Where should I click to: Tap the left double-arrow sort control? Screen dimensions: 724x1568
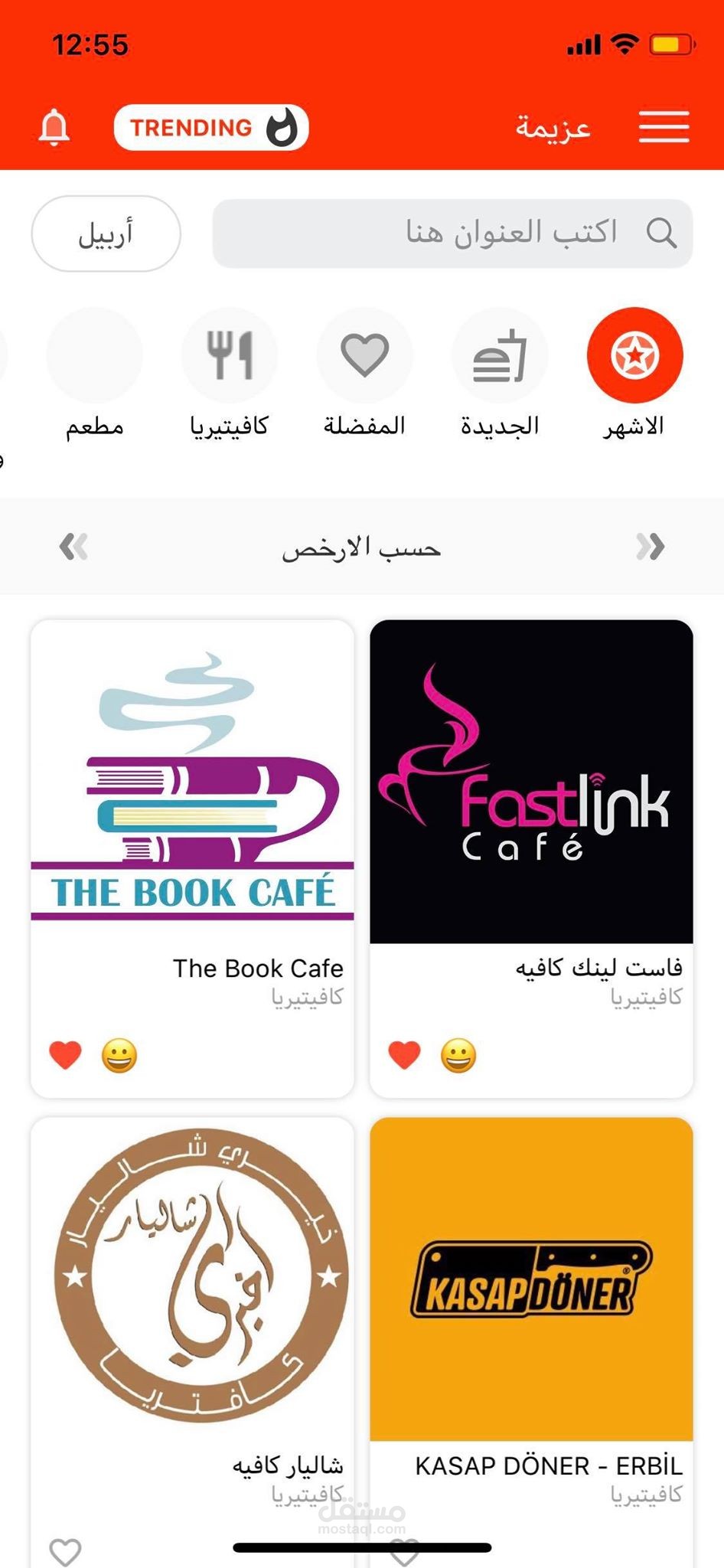73,547
